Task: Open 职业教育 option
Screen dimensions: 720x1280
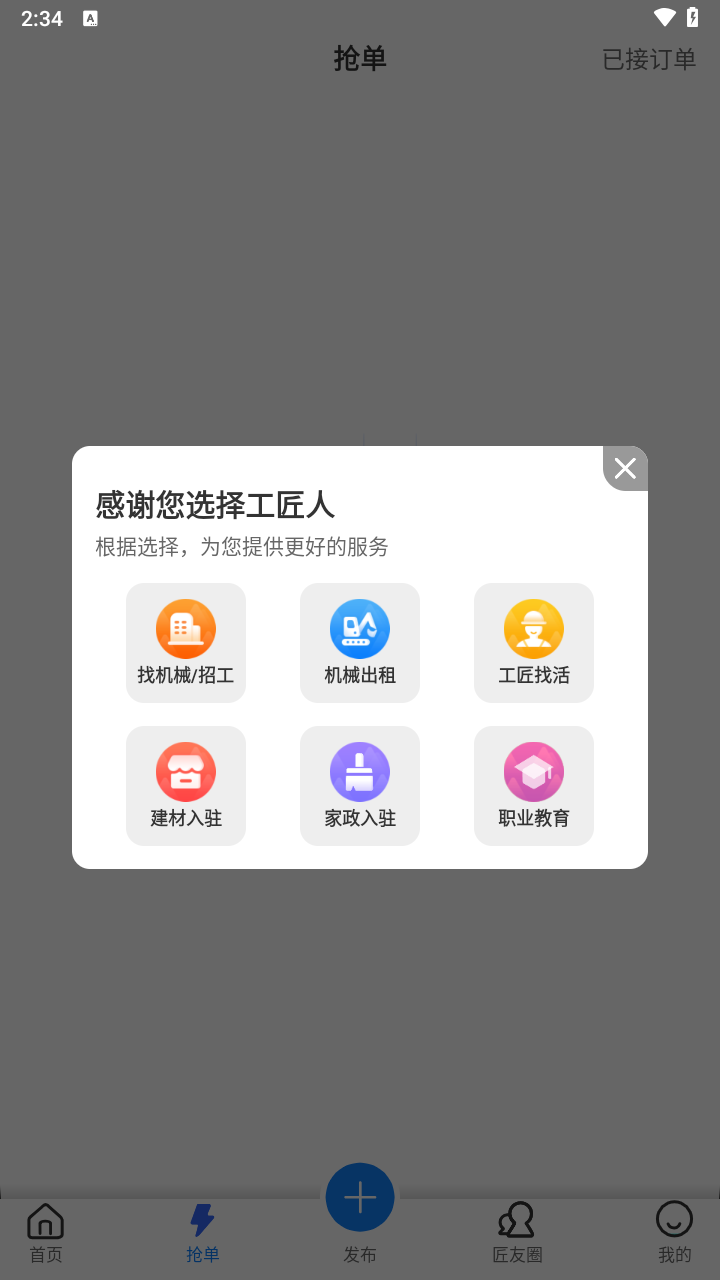Action: coord(534,786)
